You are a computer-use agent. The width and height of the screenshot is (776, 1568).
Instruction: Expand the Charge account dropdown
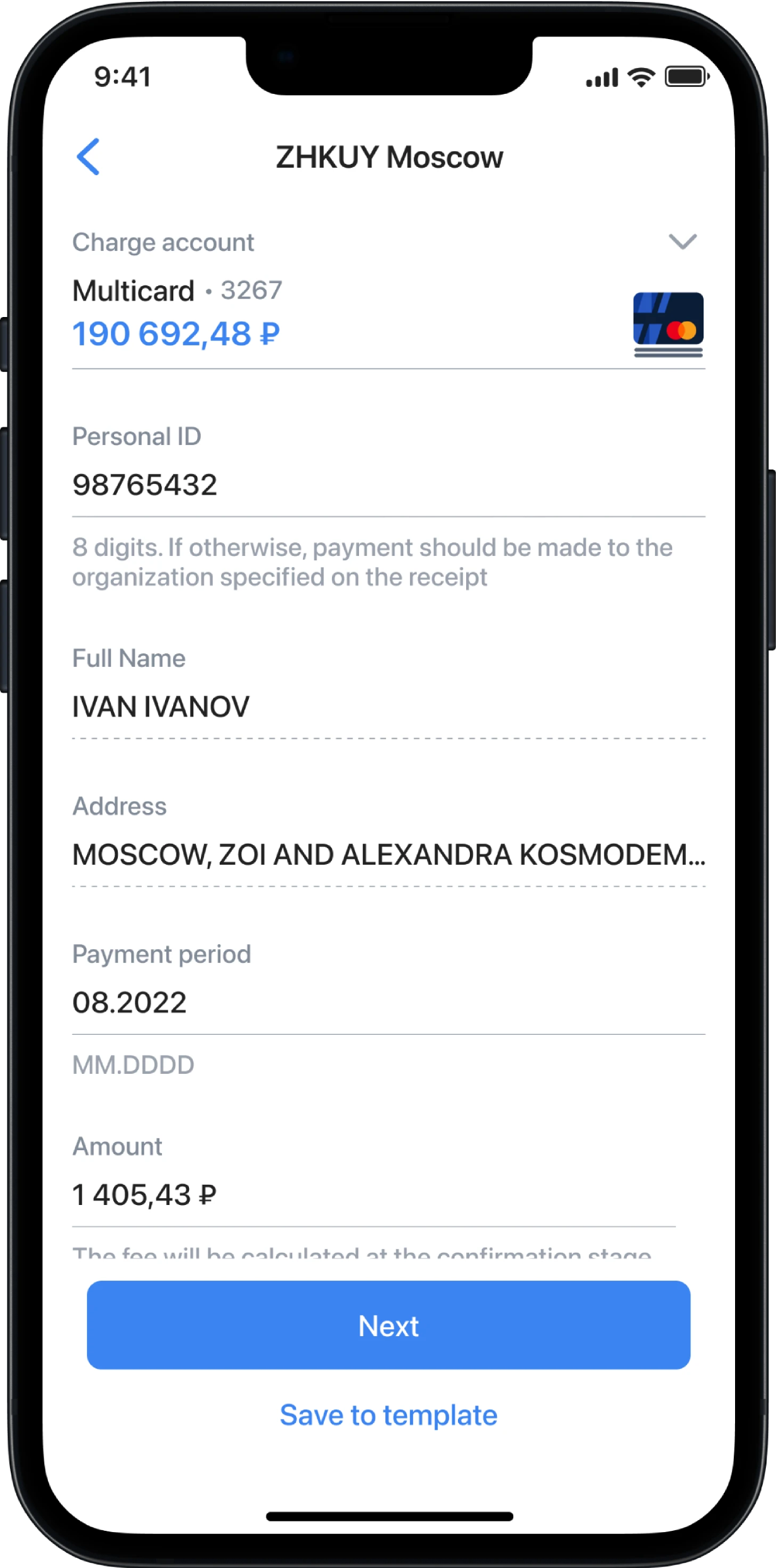pos(682,241)
